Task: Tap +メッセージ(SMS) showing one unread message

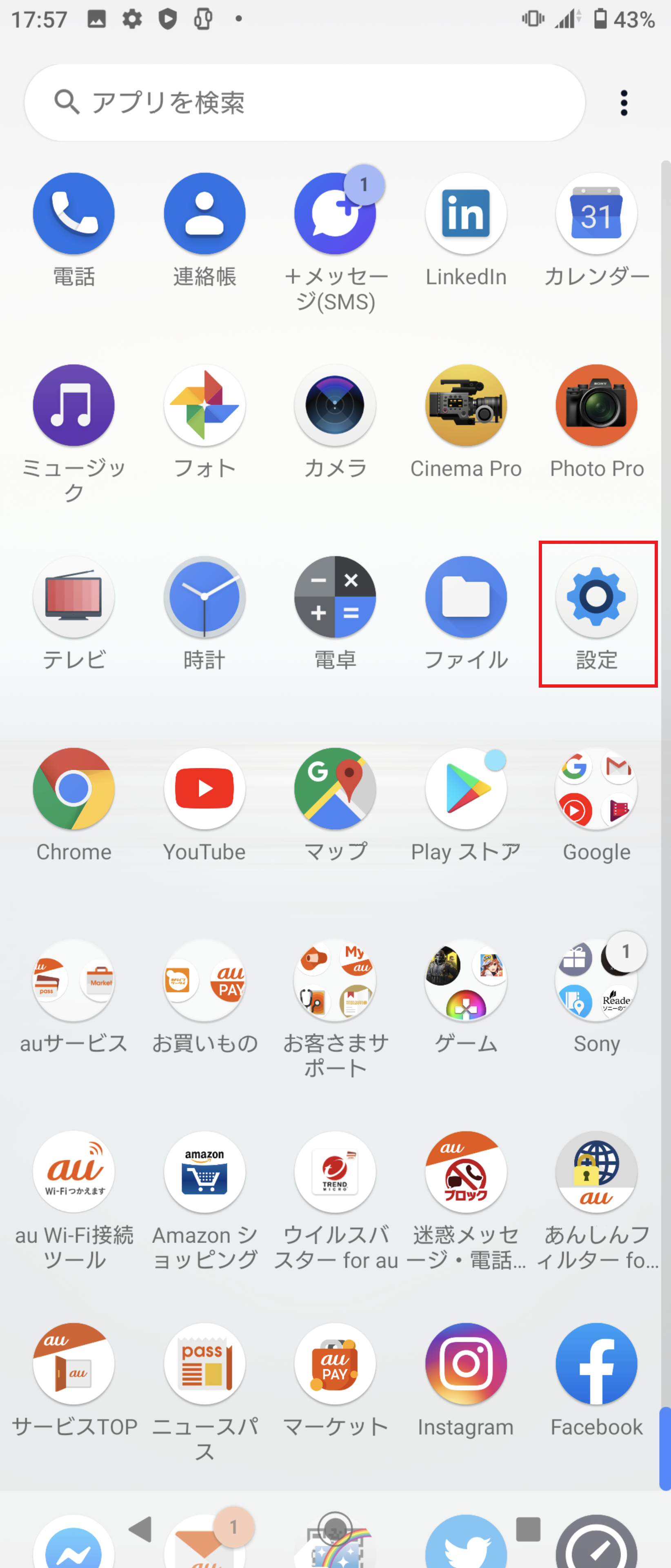Action: coord(335,214)
